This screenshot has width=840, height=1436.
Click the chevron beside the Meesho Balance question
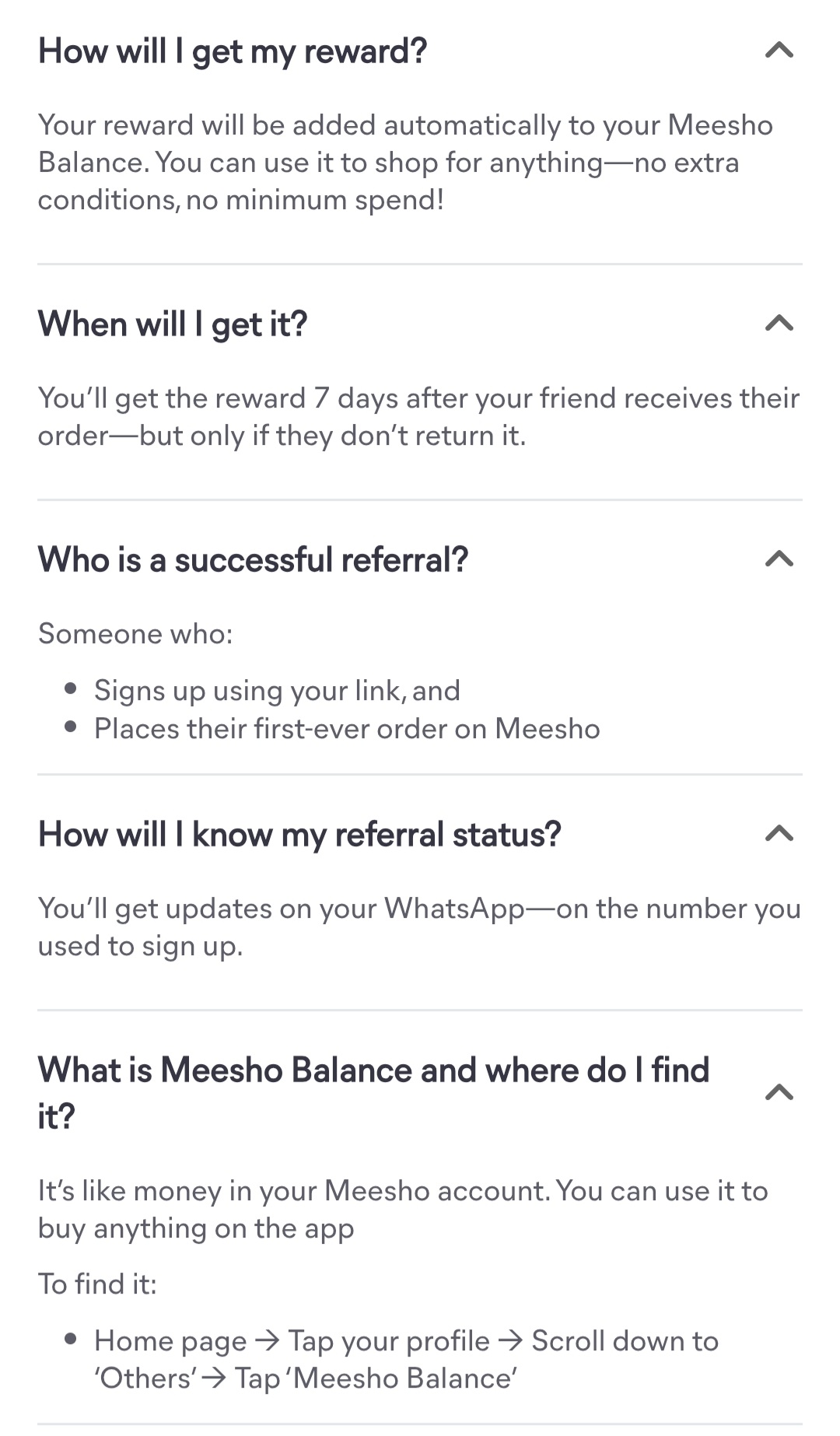(779, 1092)
